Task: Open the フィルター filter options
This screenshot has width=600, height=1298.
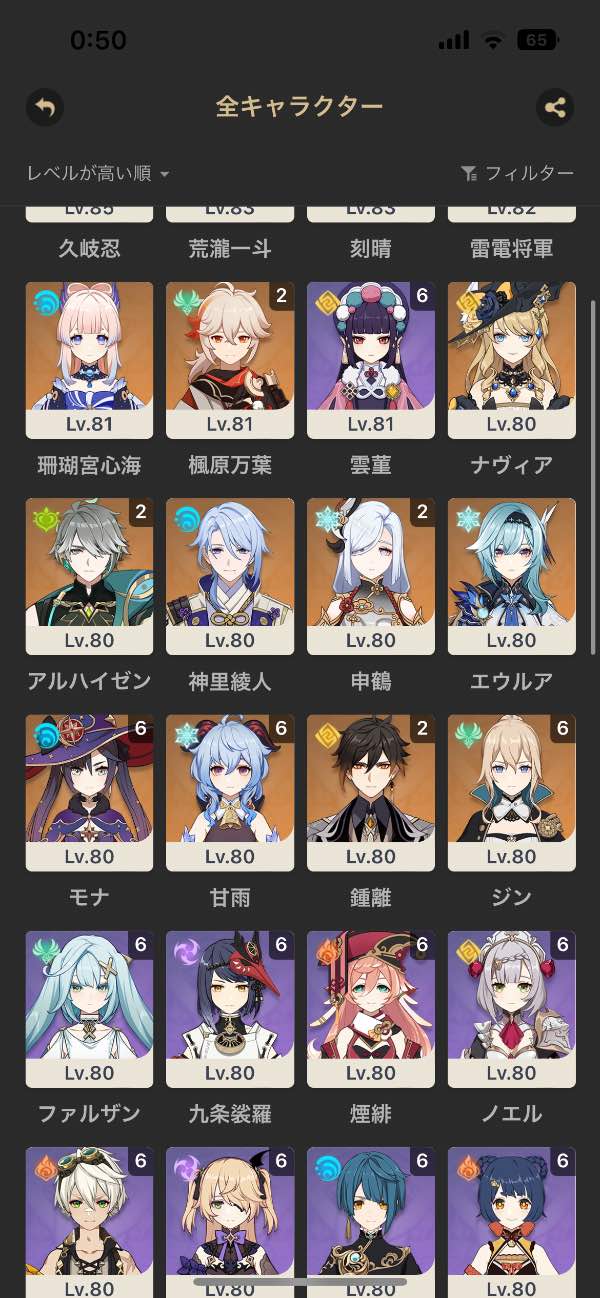Action: pos(517,174)
